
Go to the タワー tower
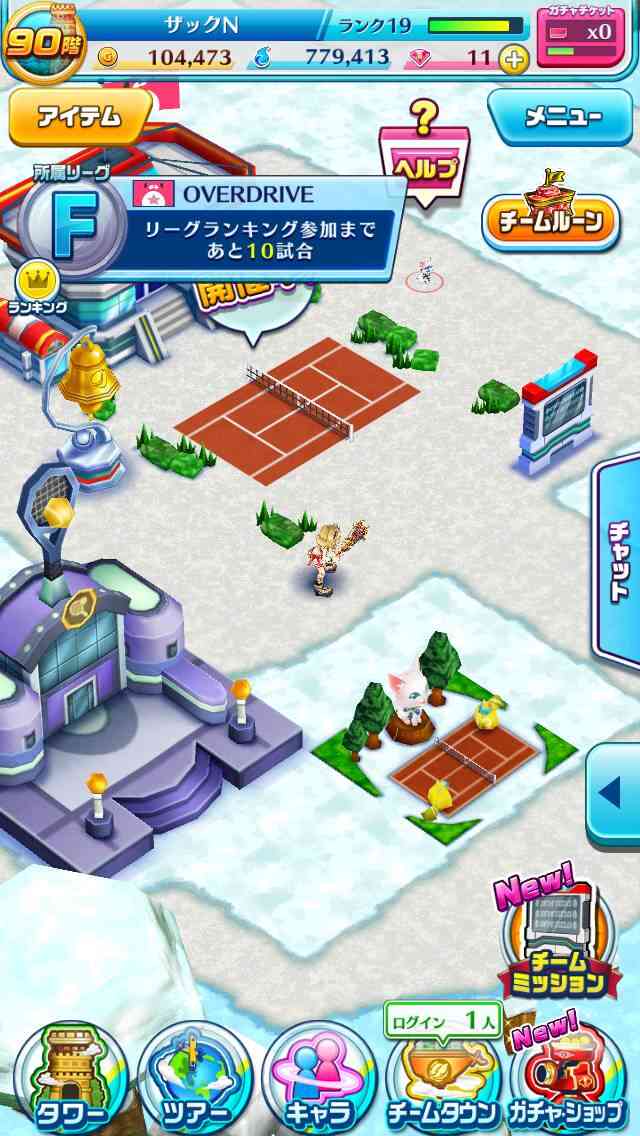[70, 1081]
